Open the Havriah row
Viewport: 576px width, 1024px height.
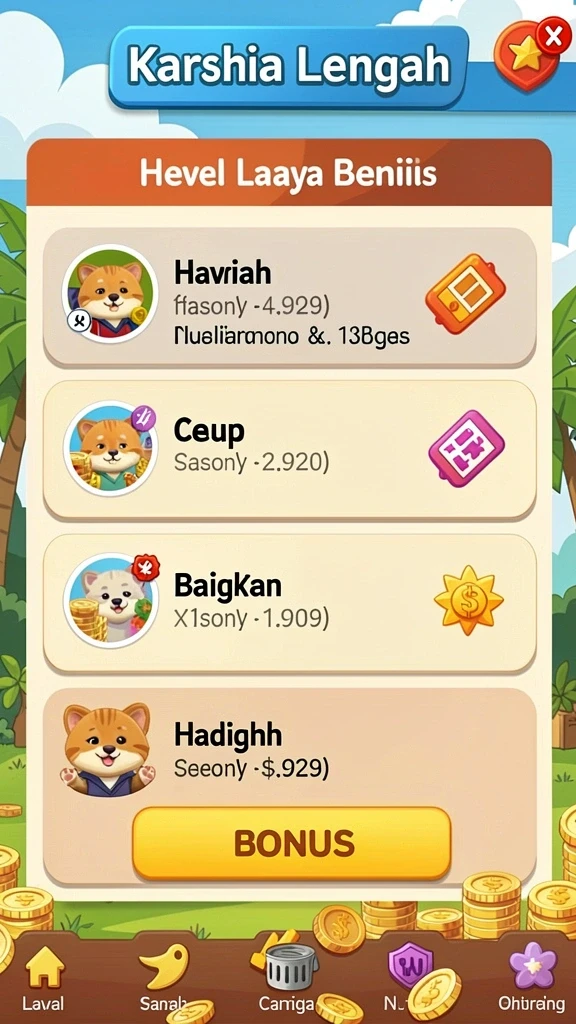(x=289, y=298)
